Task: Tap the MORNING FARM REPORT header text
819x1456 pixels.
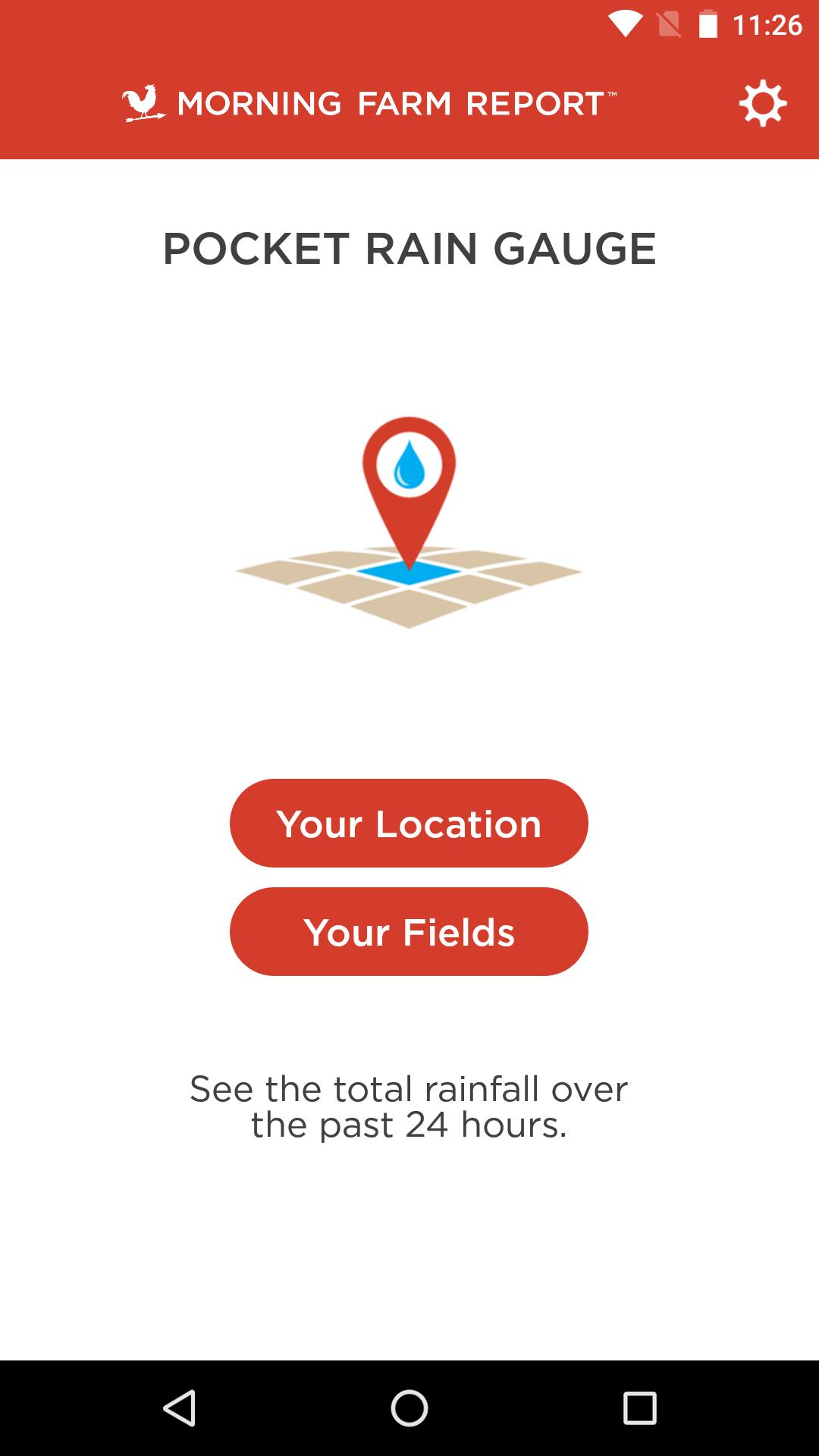Action: point(391,104)
